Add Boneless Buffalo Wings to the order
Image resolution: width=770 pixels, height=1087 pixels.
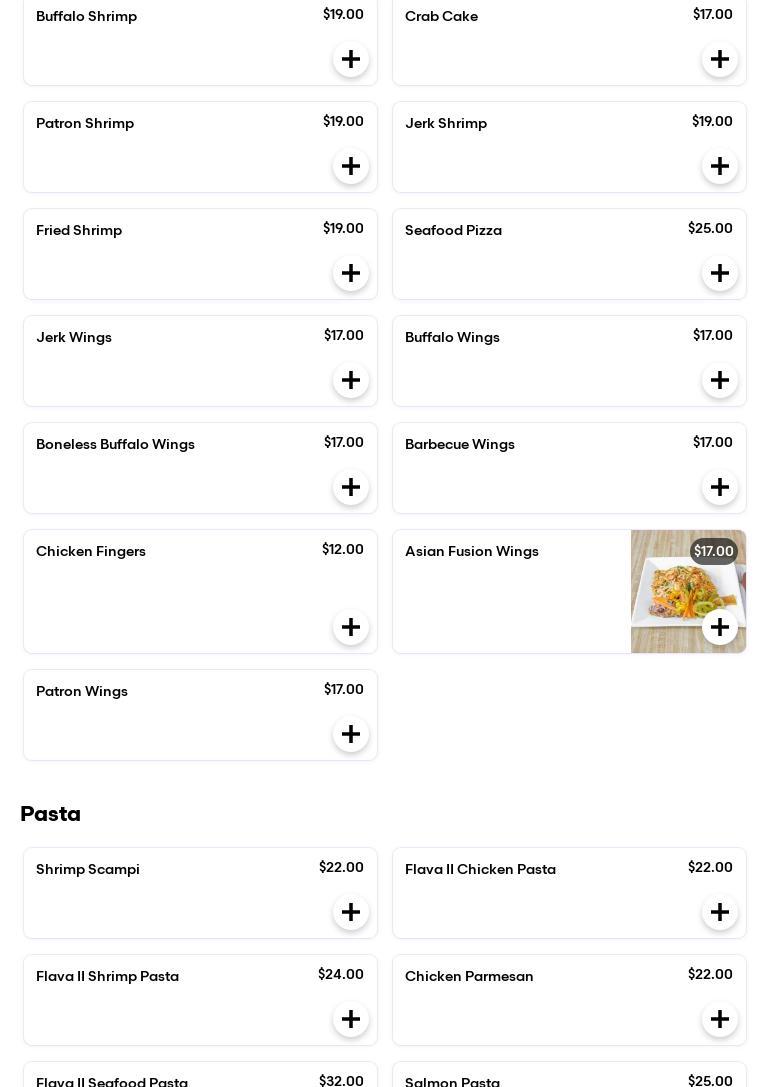tap(351, 487)
